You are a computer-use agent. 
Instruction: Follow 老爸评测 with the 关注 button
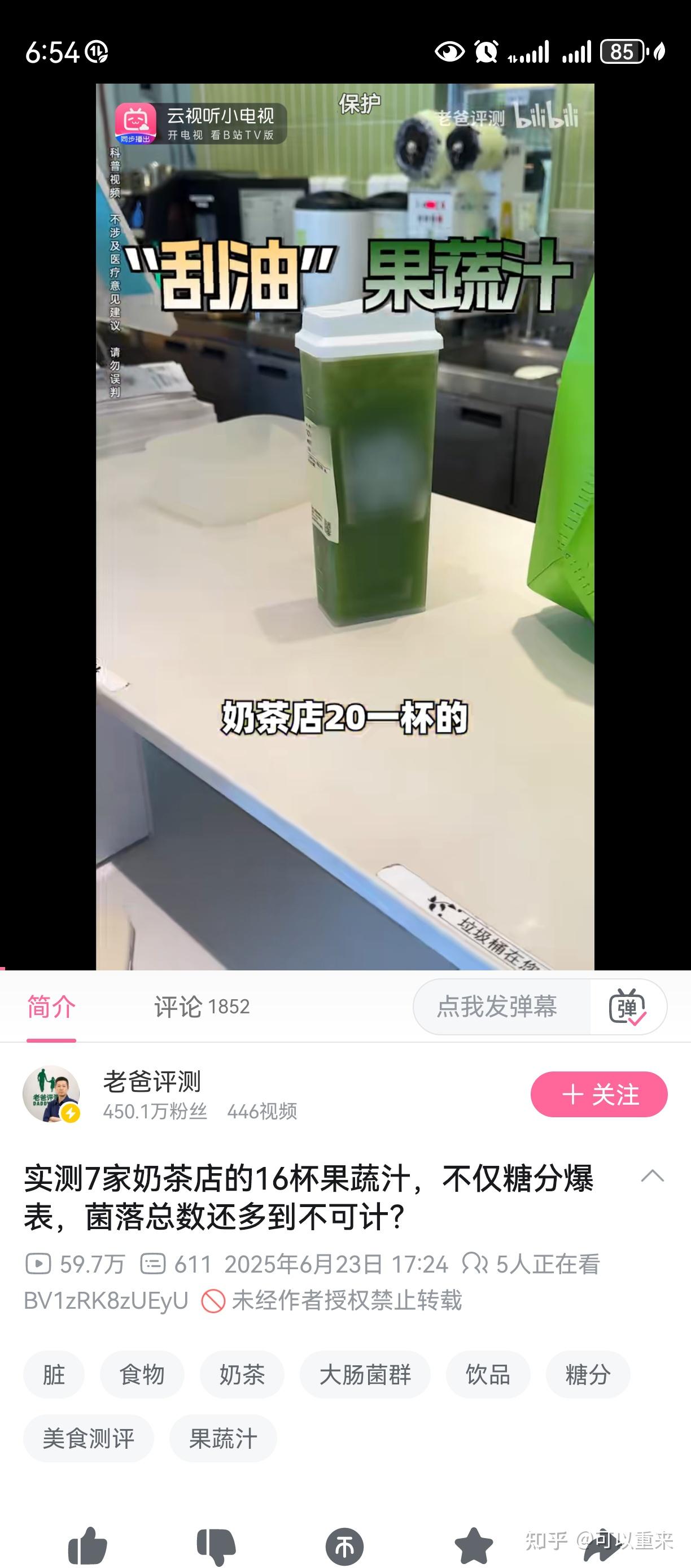598,1095
